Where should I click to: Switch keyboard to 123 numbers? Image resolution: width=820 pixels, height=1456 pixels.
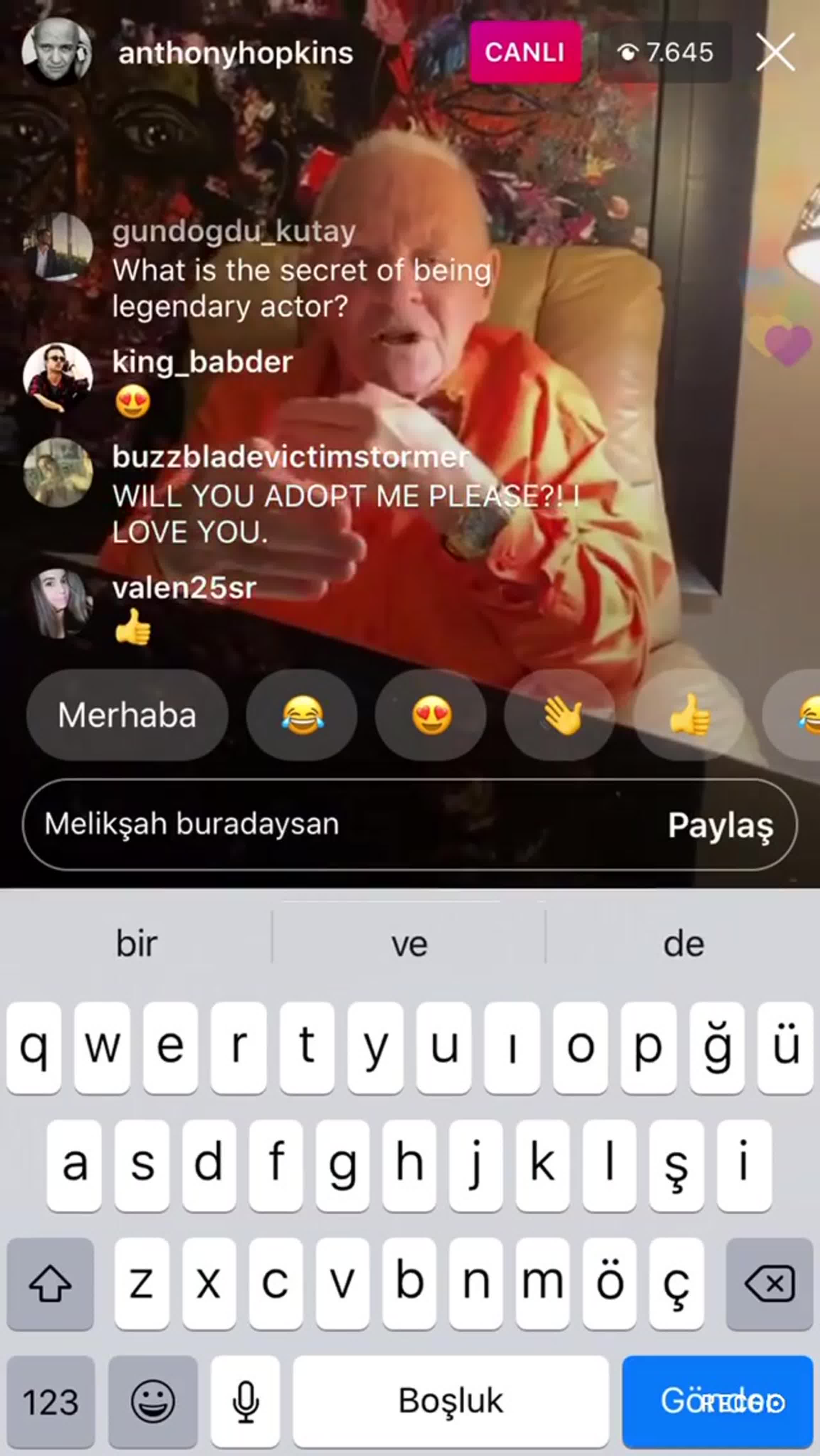pos(50,1402)
